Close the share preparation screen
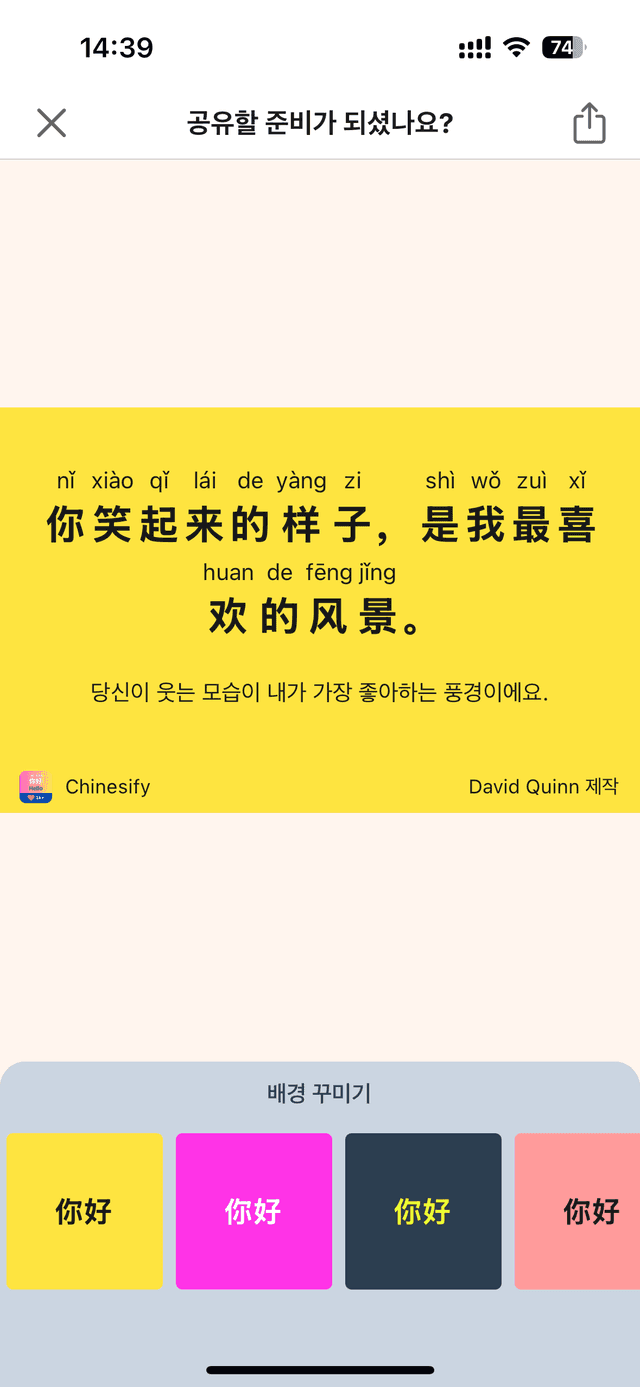The width and height of the screenshot is (640, 1387). coord(51,123)
